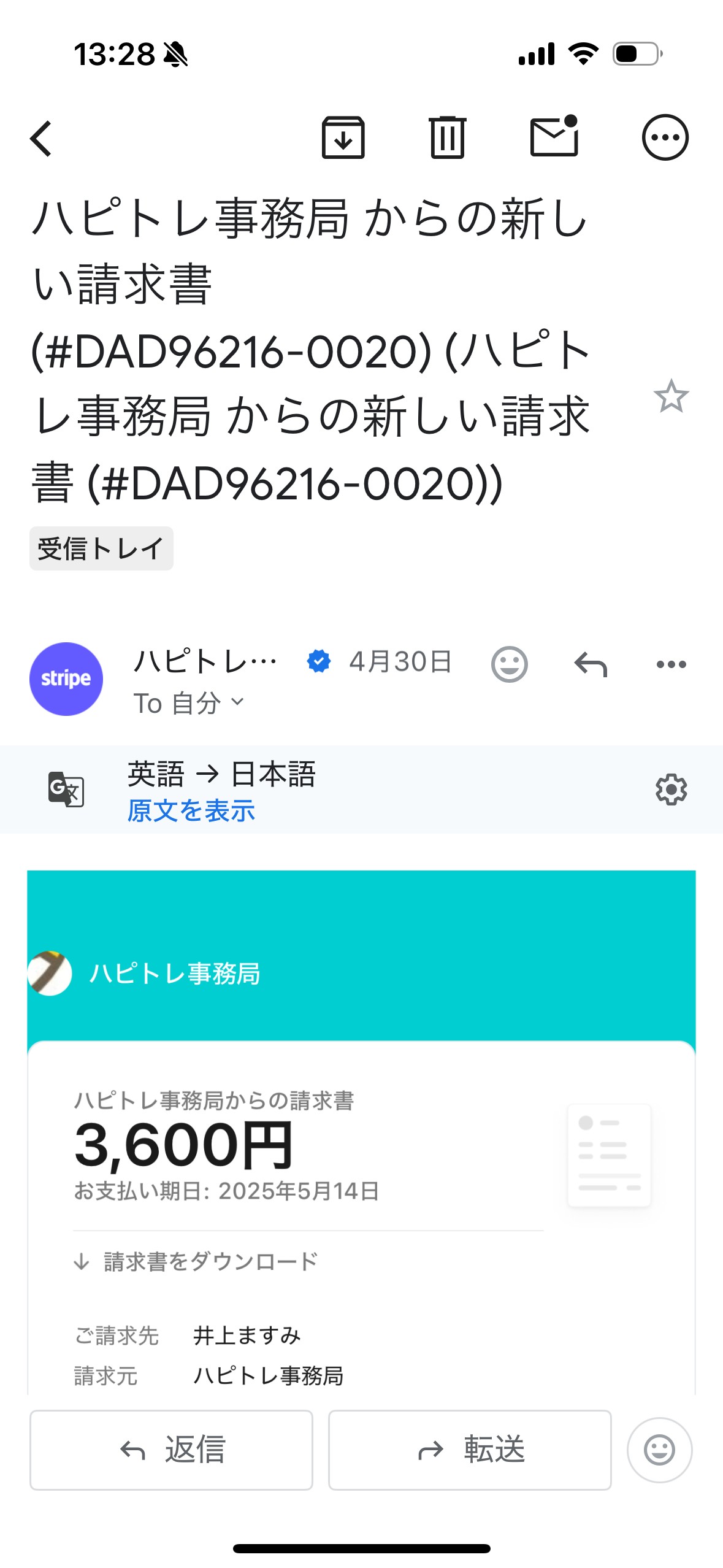
Task: Mark the email as unread
Action: [554, 136]
